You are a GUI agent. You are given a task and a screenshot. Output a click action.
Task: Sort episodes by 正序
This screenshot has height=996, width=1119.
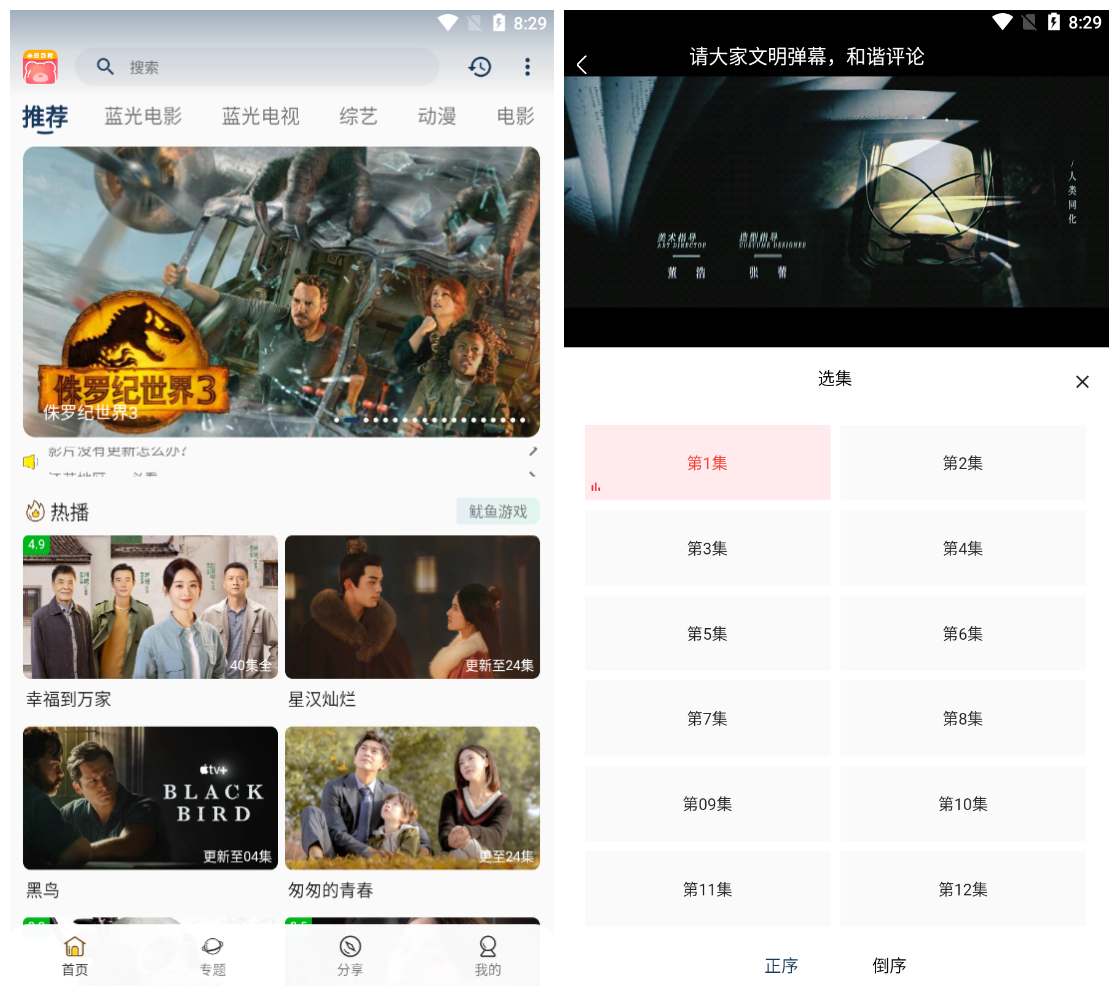coord(781,965)
